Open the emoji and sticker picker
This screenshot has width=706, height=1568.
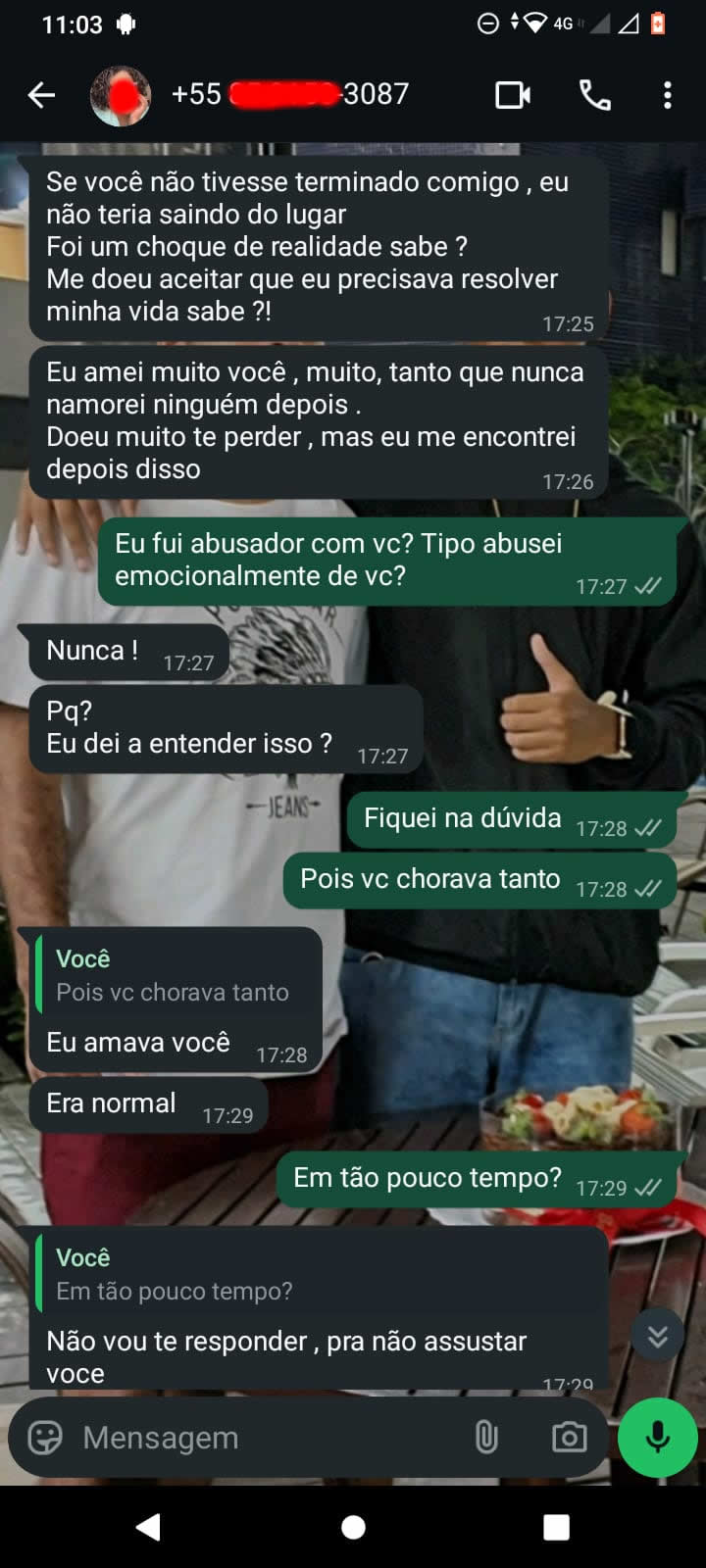click(x=45, y=1438)
